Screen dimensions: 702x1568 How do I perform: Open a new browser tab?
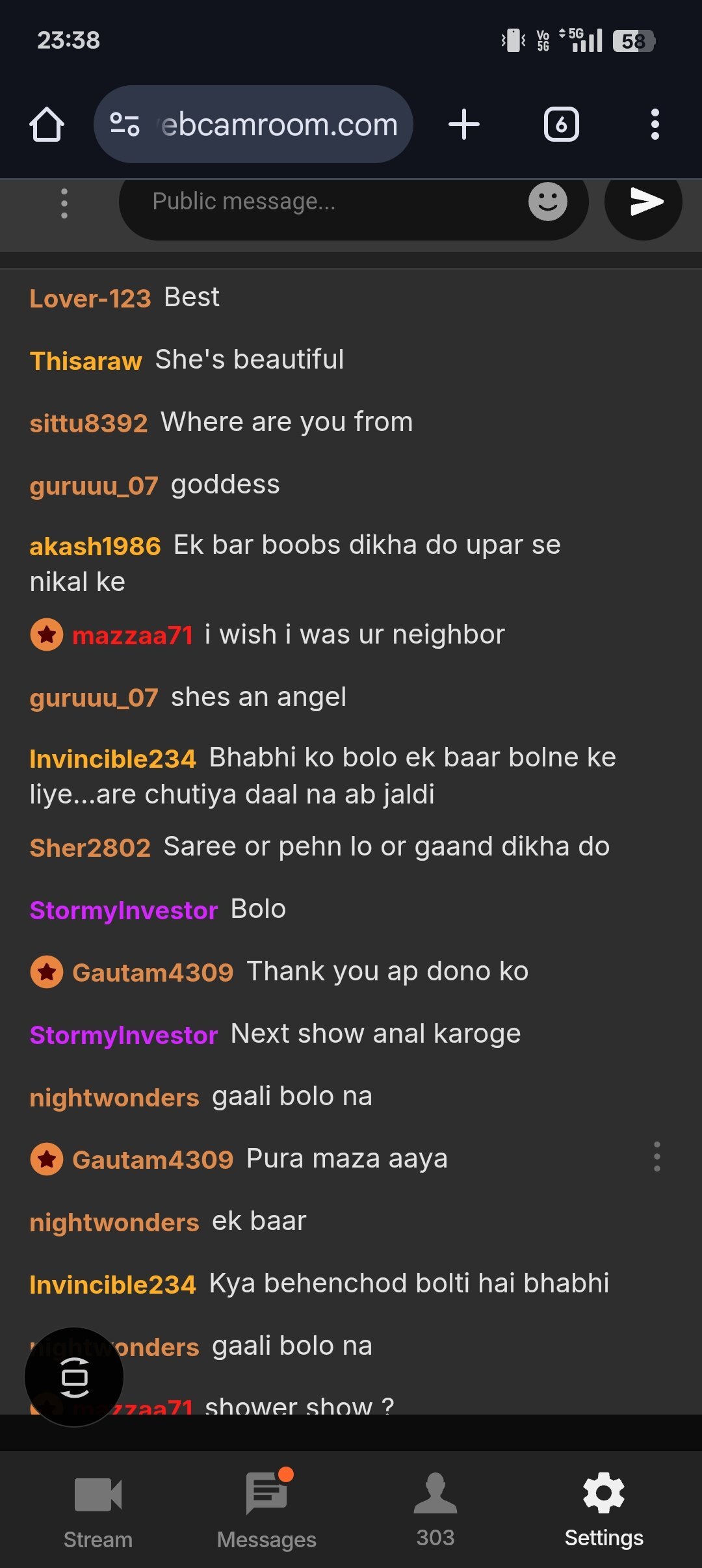[464, 124]
